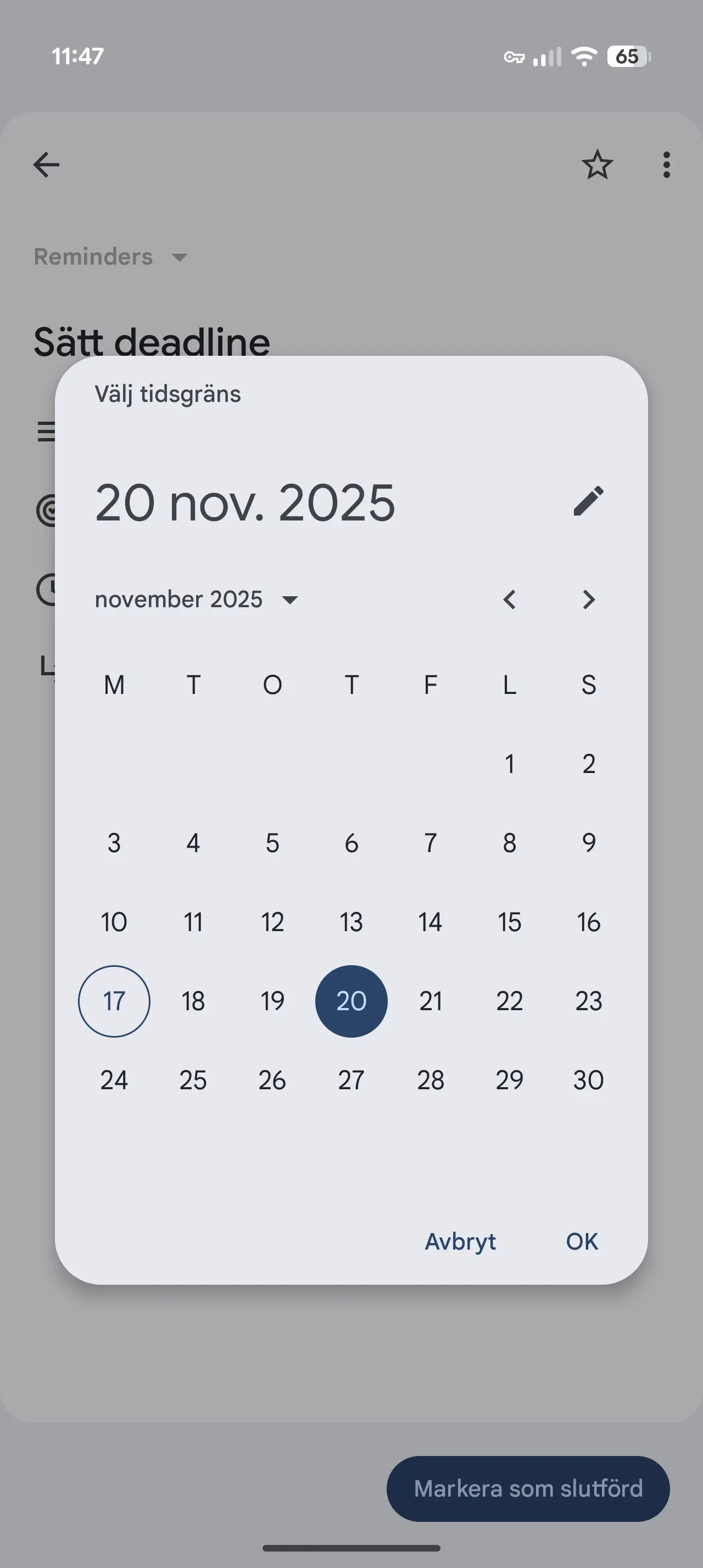703x1568 pixels.
Task: Select 13 november in the calendar
Action: 351,922
